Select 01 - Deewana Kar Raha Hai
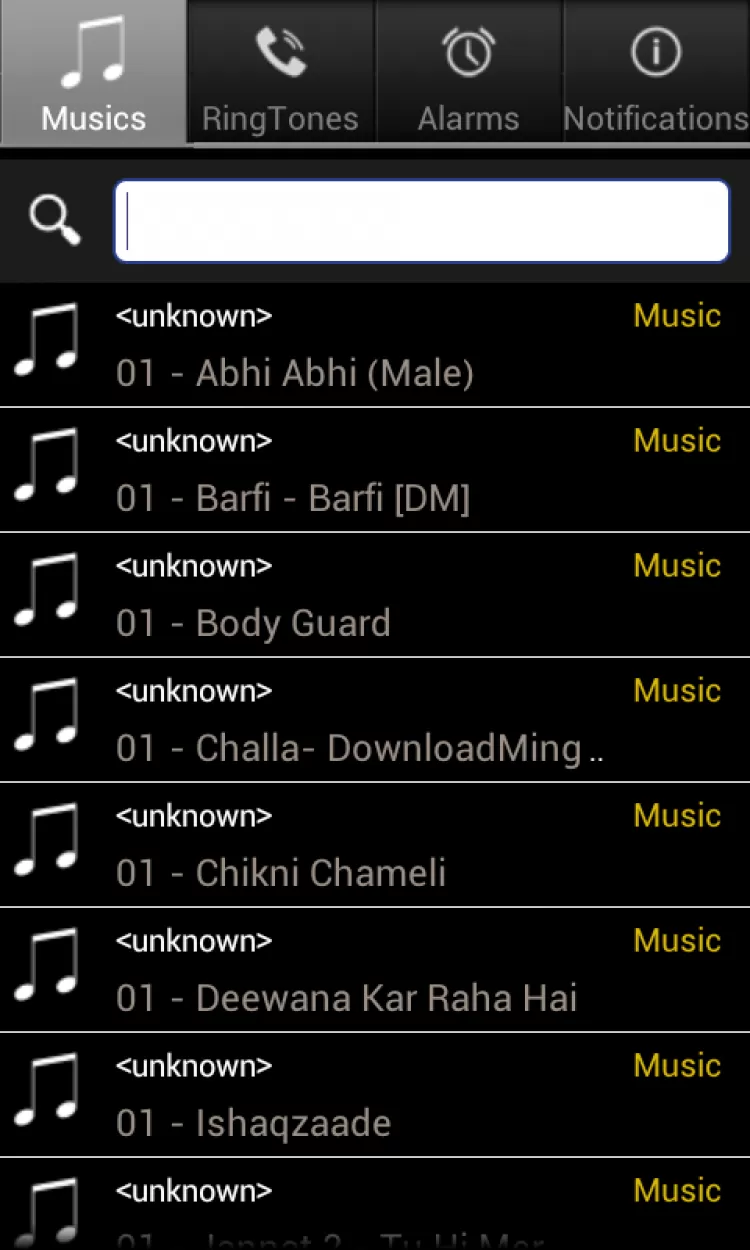This screenshot has width=750, height=1250. (x=374, y=970)
